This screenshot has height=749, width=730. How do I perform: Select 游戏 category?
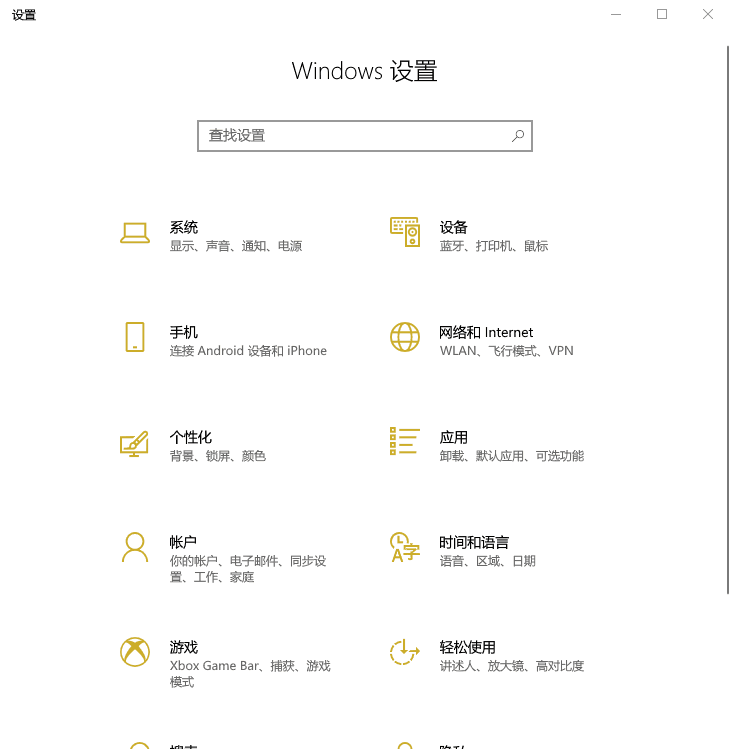pyautogui.click(x=184, y=648)
